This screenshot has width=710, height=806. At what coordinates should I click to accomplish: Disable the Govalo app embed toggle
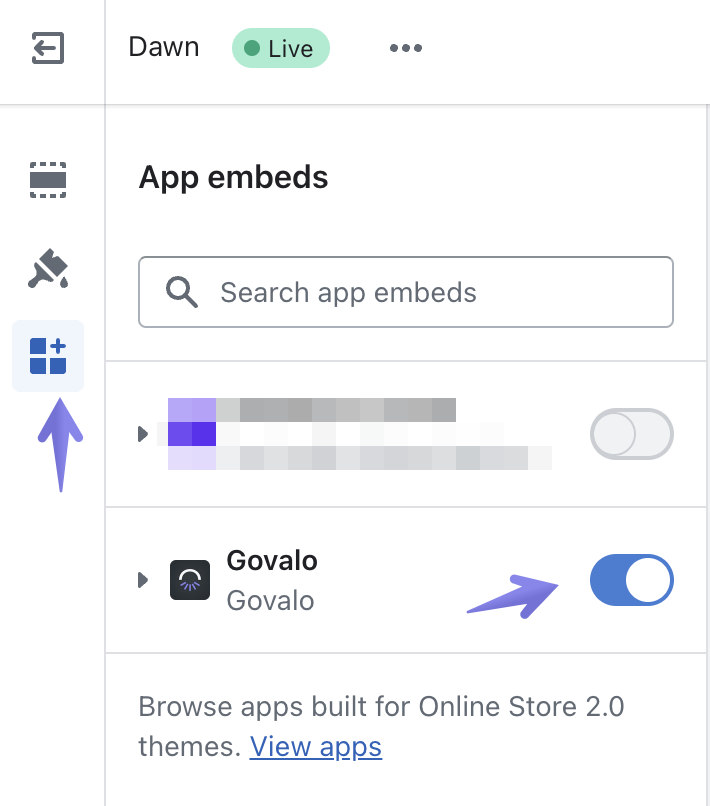[x=631, y=580]
